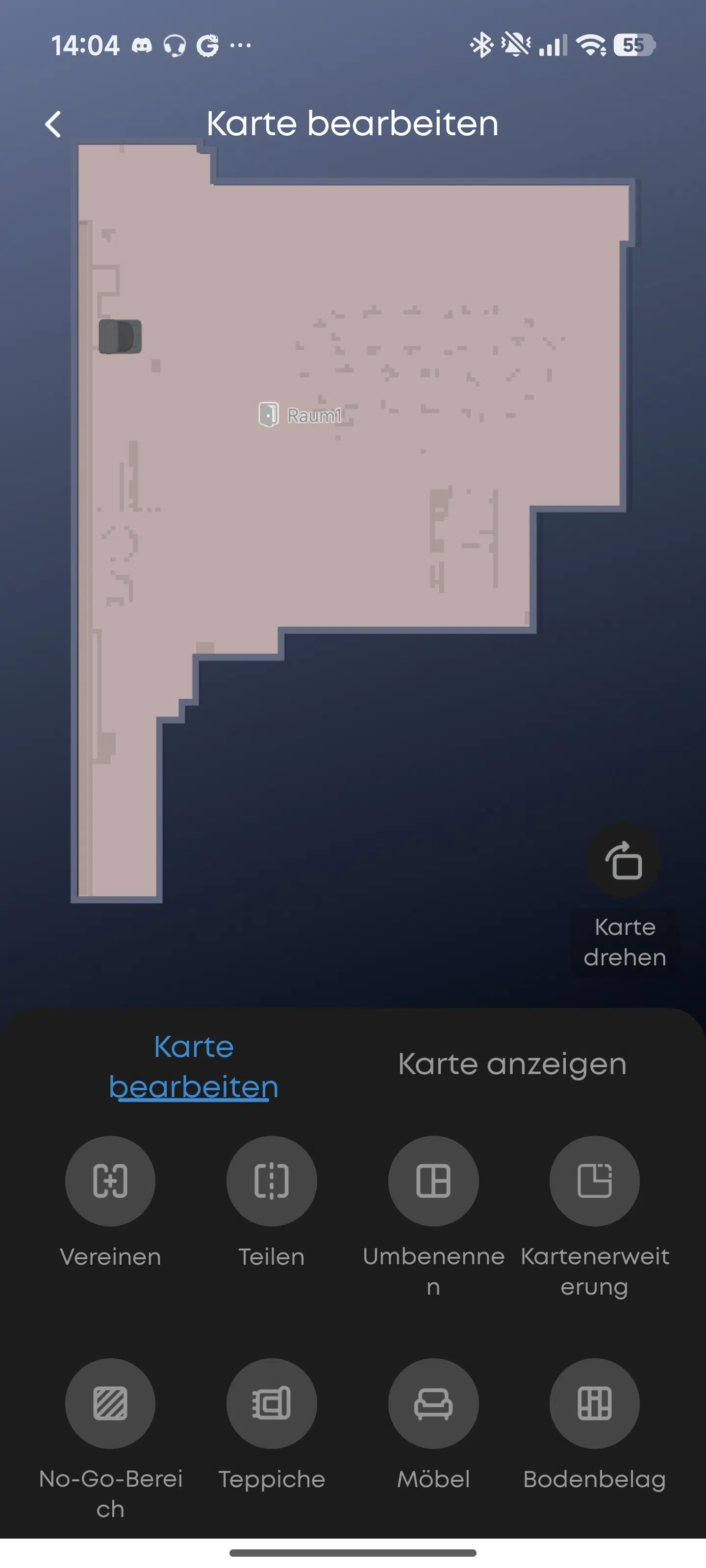The image size is (706, 1568).
Task: Select the Raum1 room on the map
Action: click(x=301, y=415)
